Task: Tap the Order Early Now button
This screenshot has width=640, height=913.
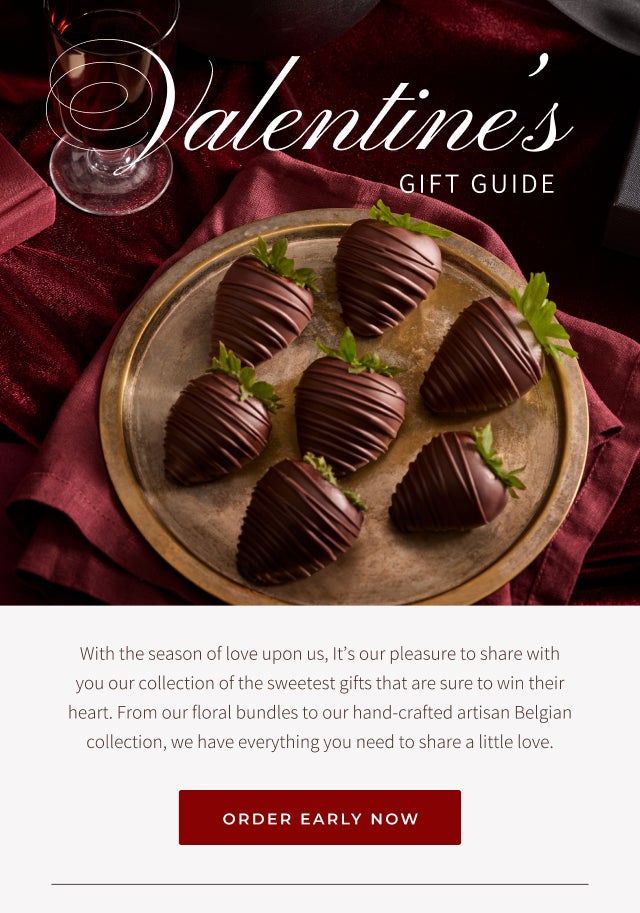Action: pos(320,818)
